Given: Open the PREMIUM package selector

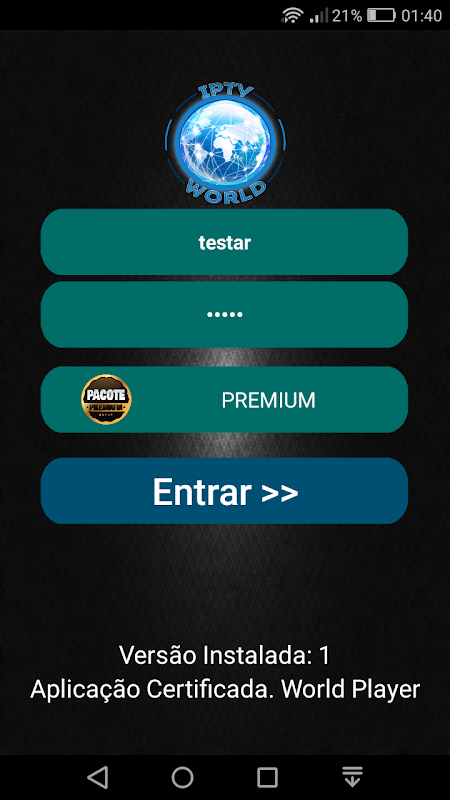Looking at the screenshot, I should 224,399.
